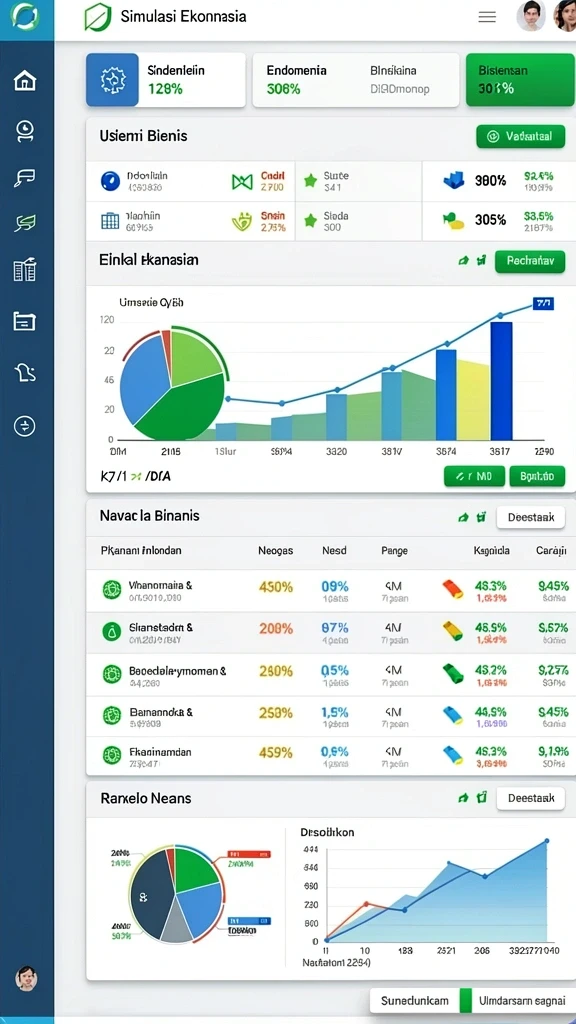Tap the Deestaak button in Rarxelo Neans

pyautogui.click(x=530, y=798)
